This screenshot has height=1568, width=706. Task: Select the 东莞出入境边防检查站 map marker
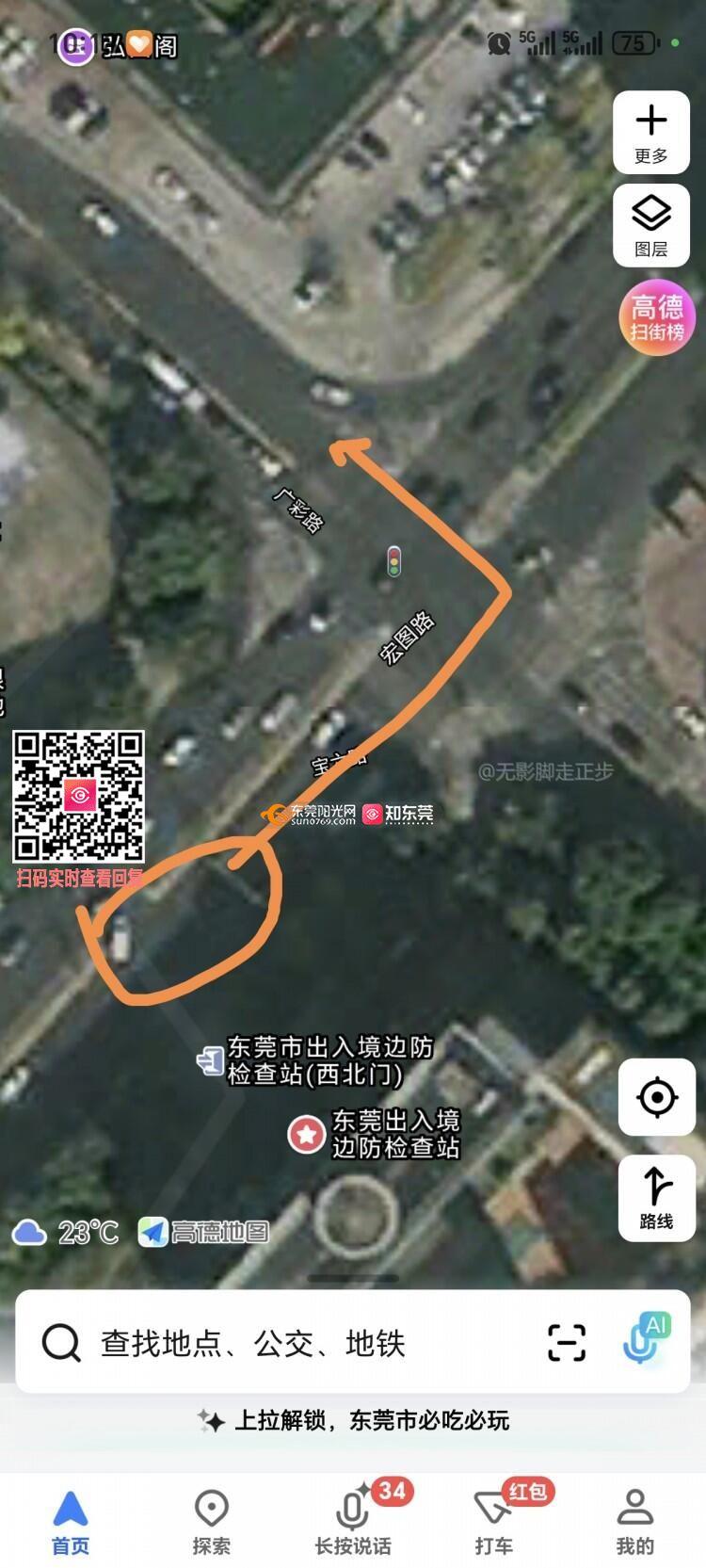(x=306, y=1134)
